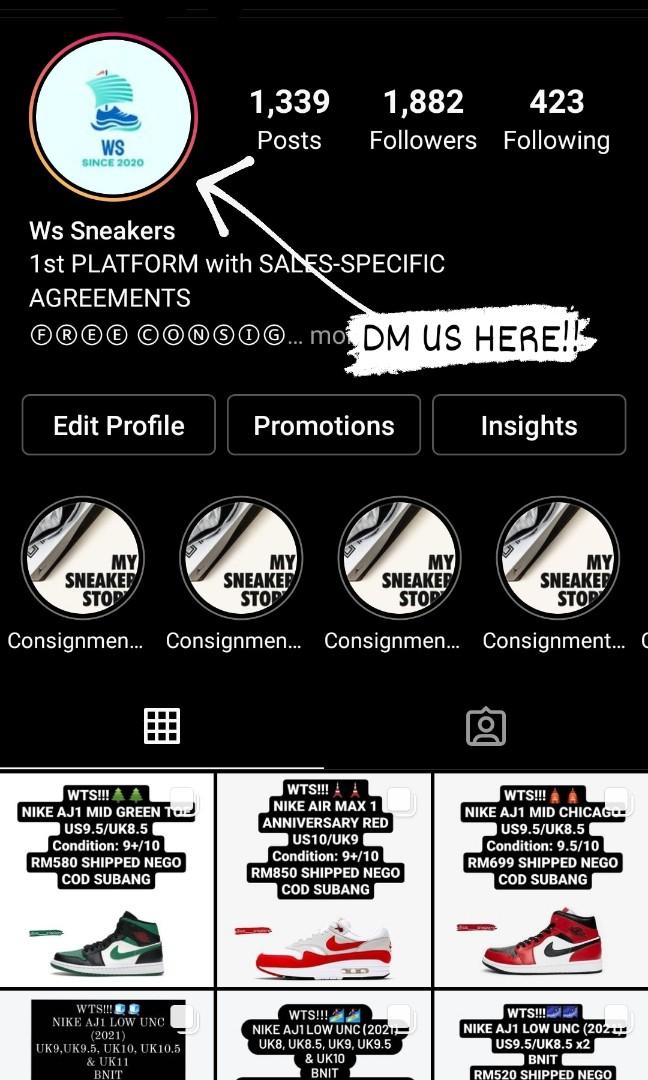The width and height of the screenshot is (648, 1080).
Task: Open the Nike Air Max 1 Anniversary Red post
Action: 324,880
